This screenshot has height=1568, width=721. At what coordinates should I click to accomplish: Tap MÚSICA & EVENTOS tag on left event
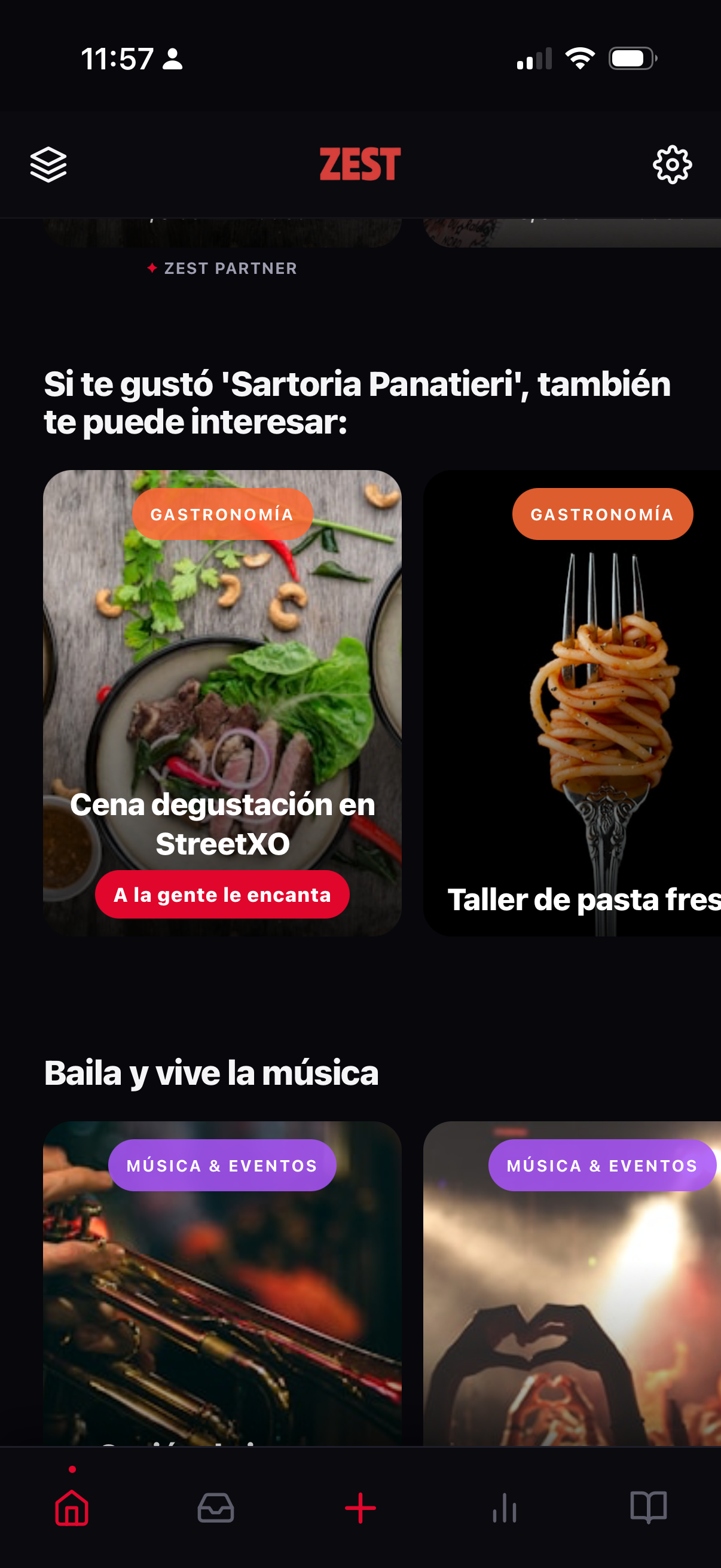[x=222, y=1164]
